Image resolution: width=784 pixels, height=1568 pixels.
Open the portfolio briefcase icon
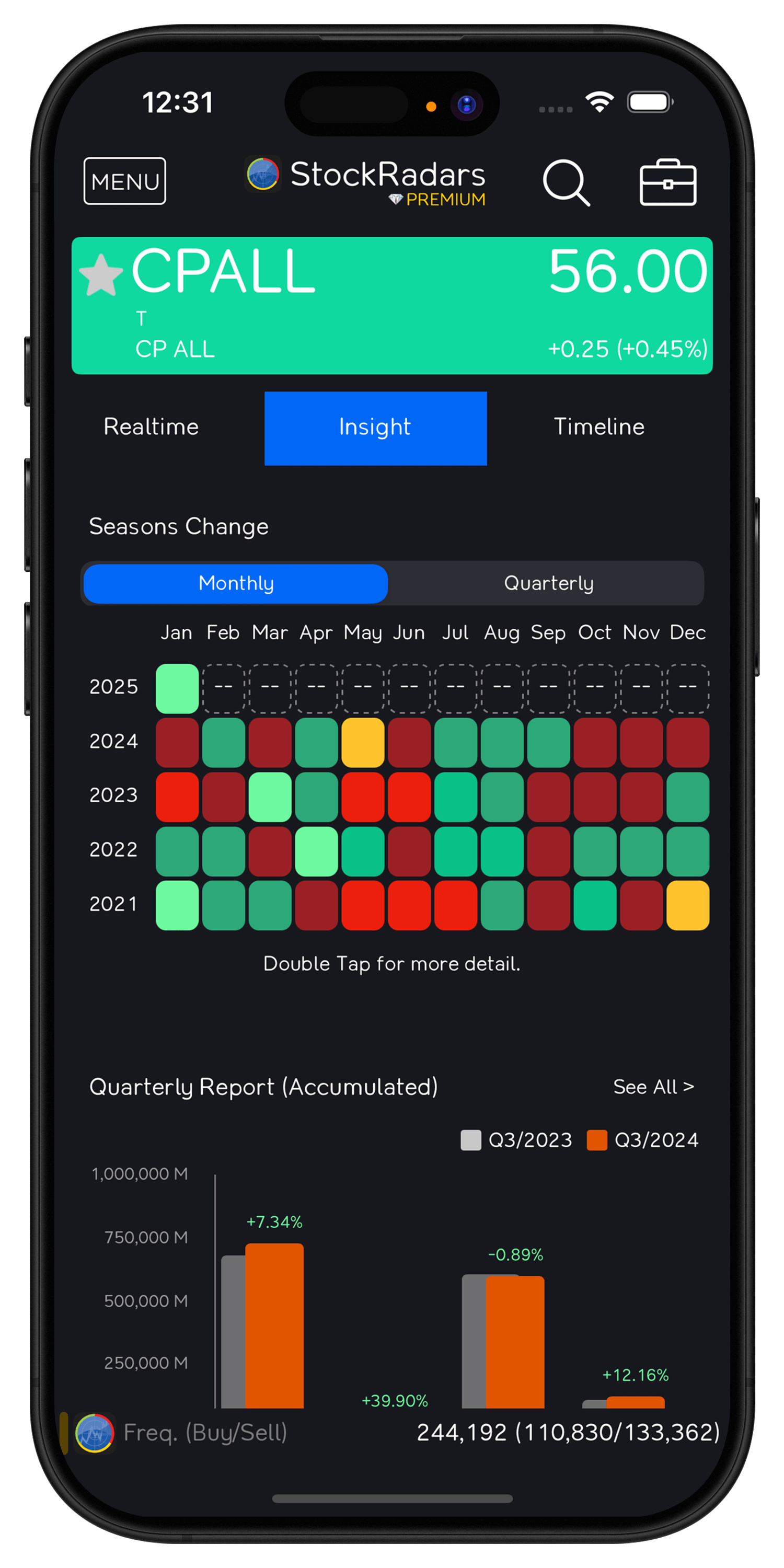[668, 182]
